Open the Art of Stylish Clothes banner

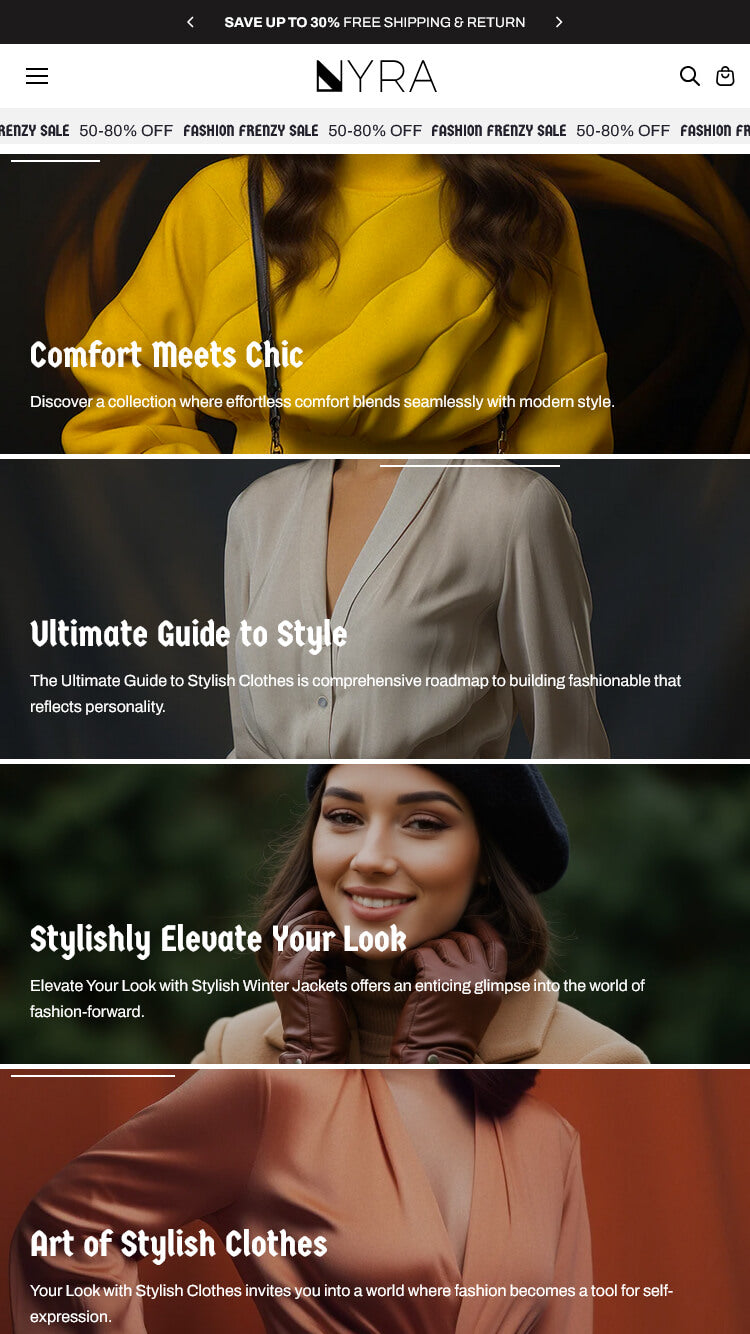(375, 1201)
